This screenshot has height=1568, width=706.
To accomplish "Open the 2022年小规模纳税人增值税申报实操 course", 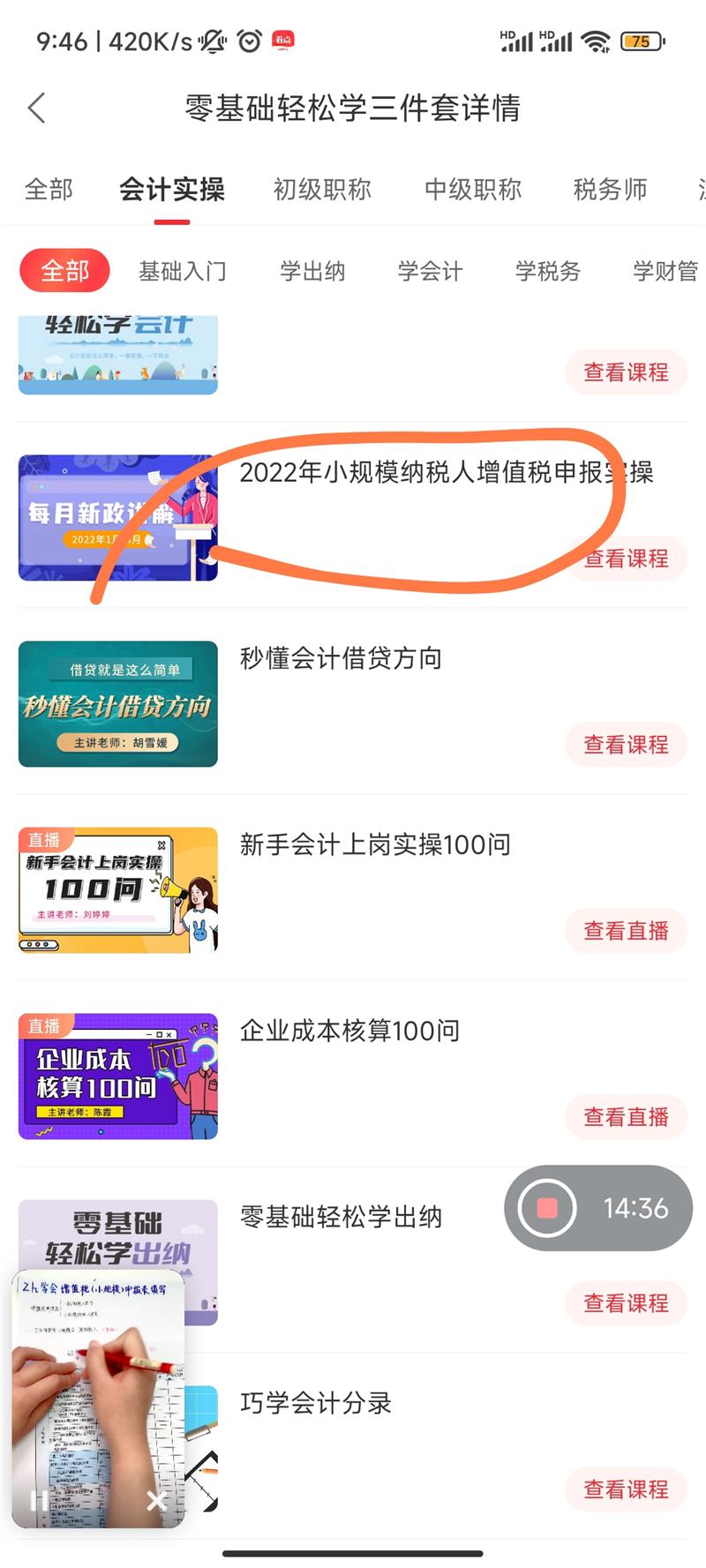I will [x=446, y=473].
